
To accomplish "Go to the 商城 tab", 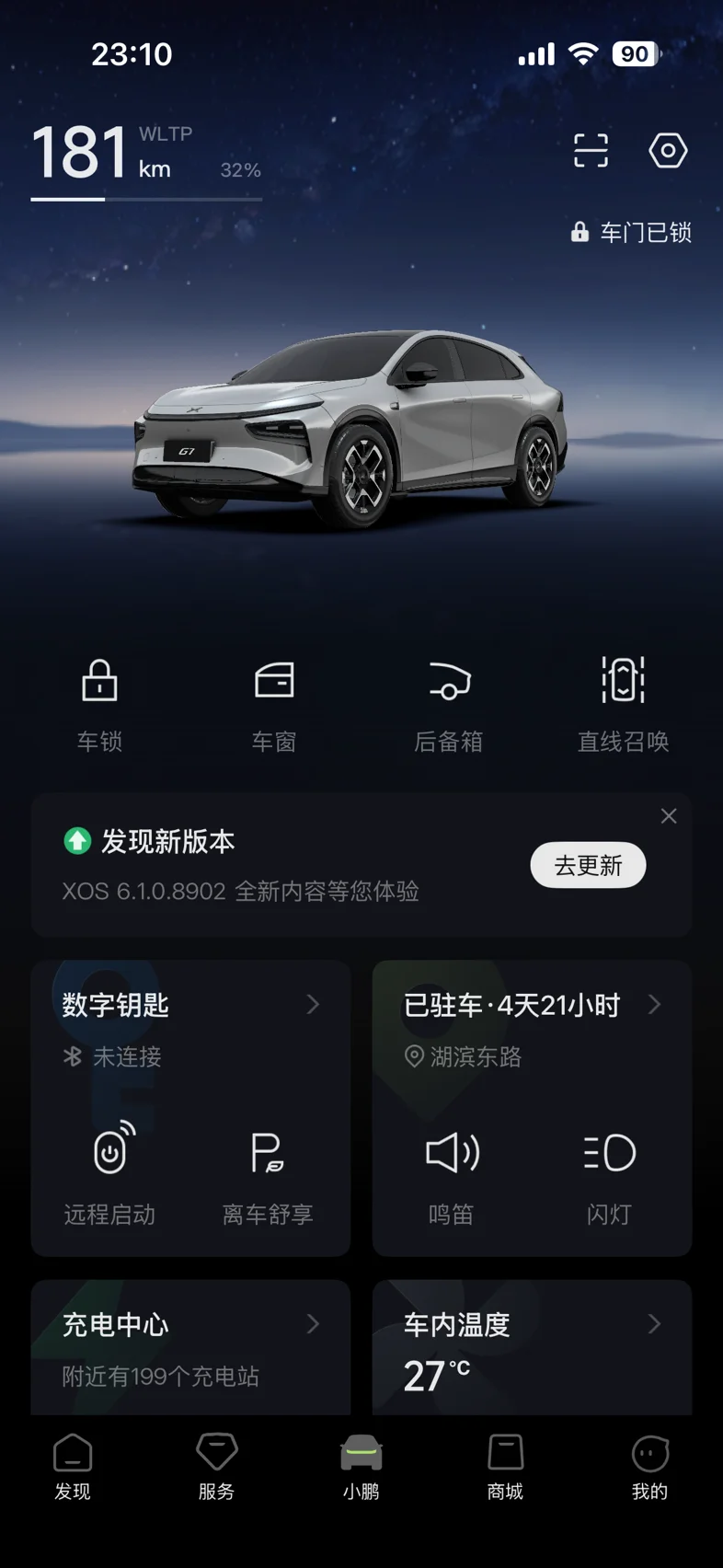I will point(505,1467).
